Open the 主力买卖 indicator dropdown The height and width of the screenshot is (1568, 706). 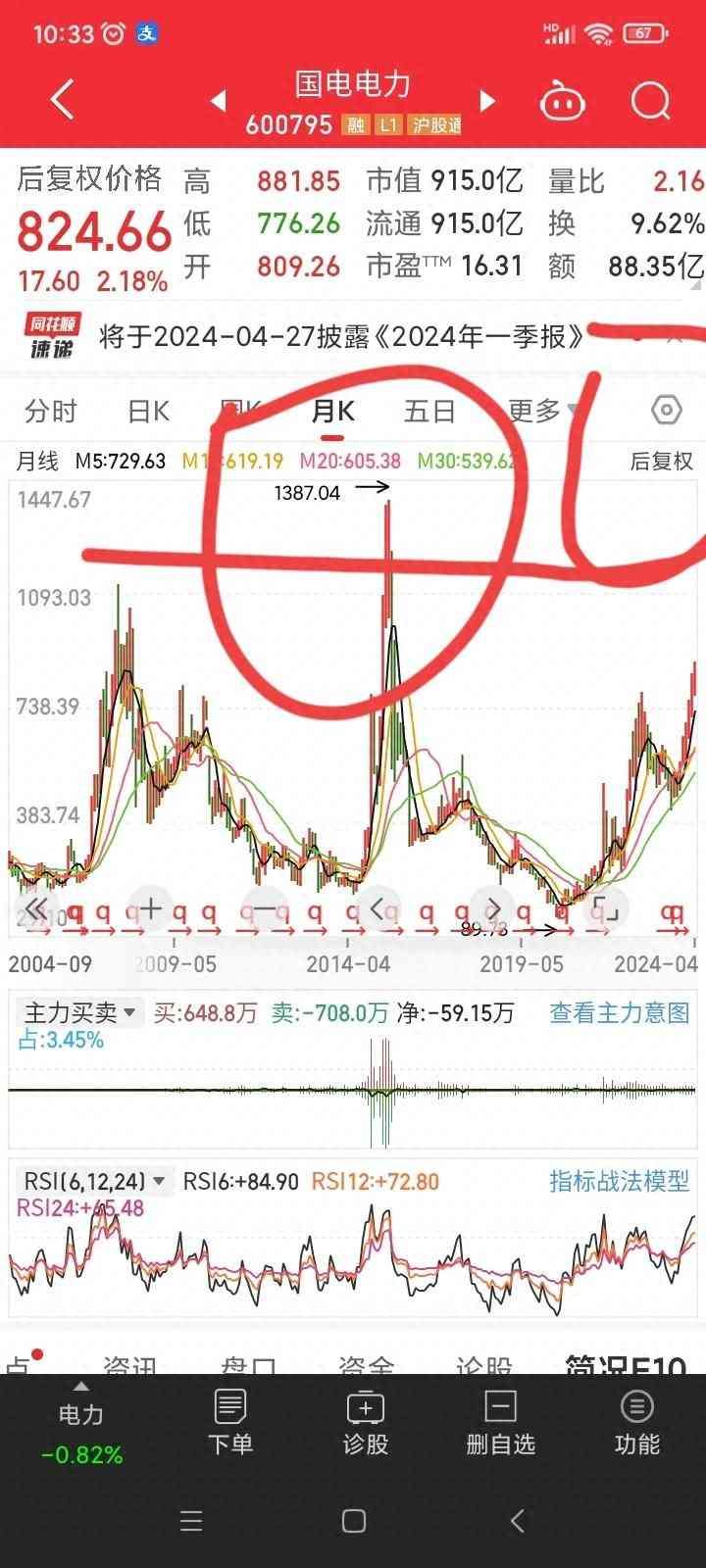click(80, 1012)
